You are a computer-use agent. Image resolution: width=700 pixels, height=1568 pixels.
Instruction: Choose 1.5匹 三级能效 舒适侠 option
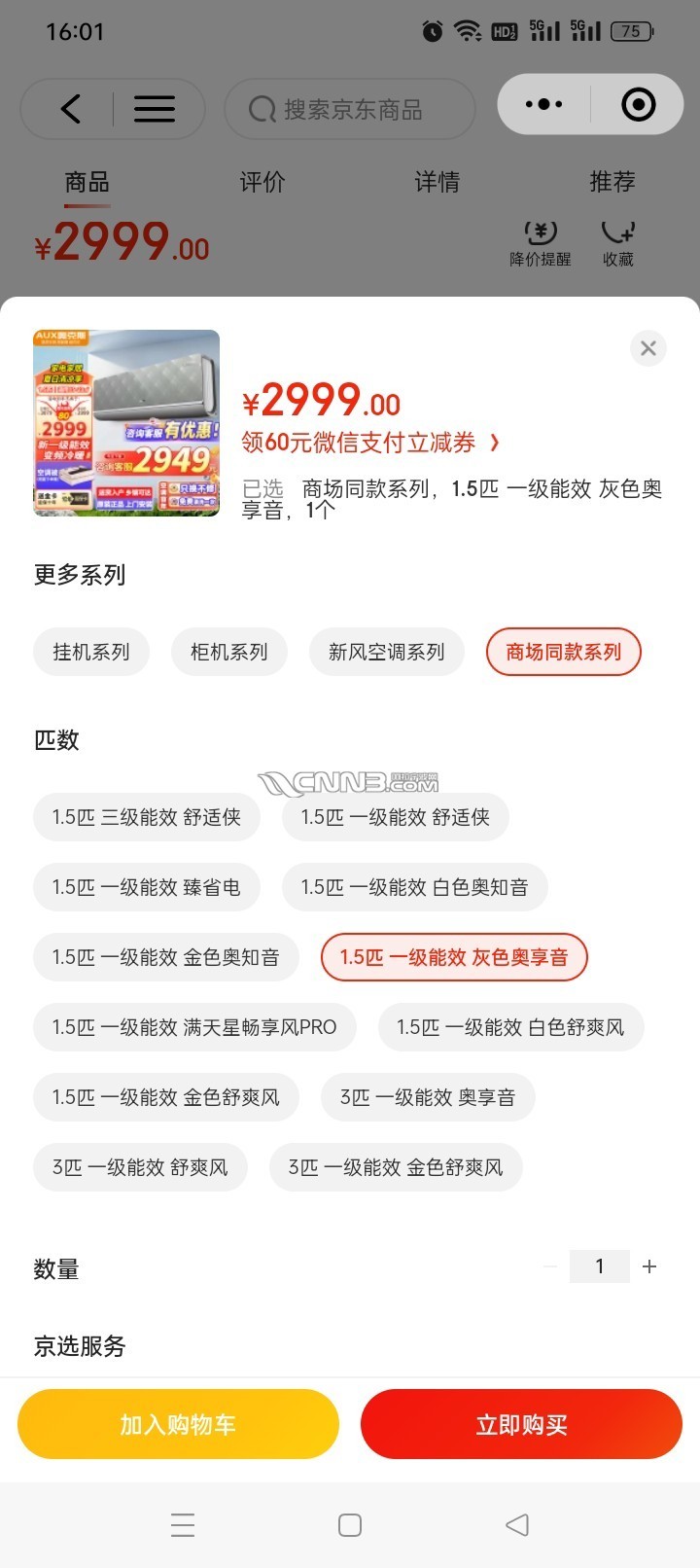tap(147, 817)
